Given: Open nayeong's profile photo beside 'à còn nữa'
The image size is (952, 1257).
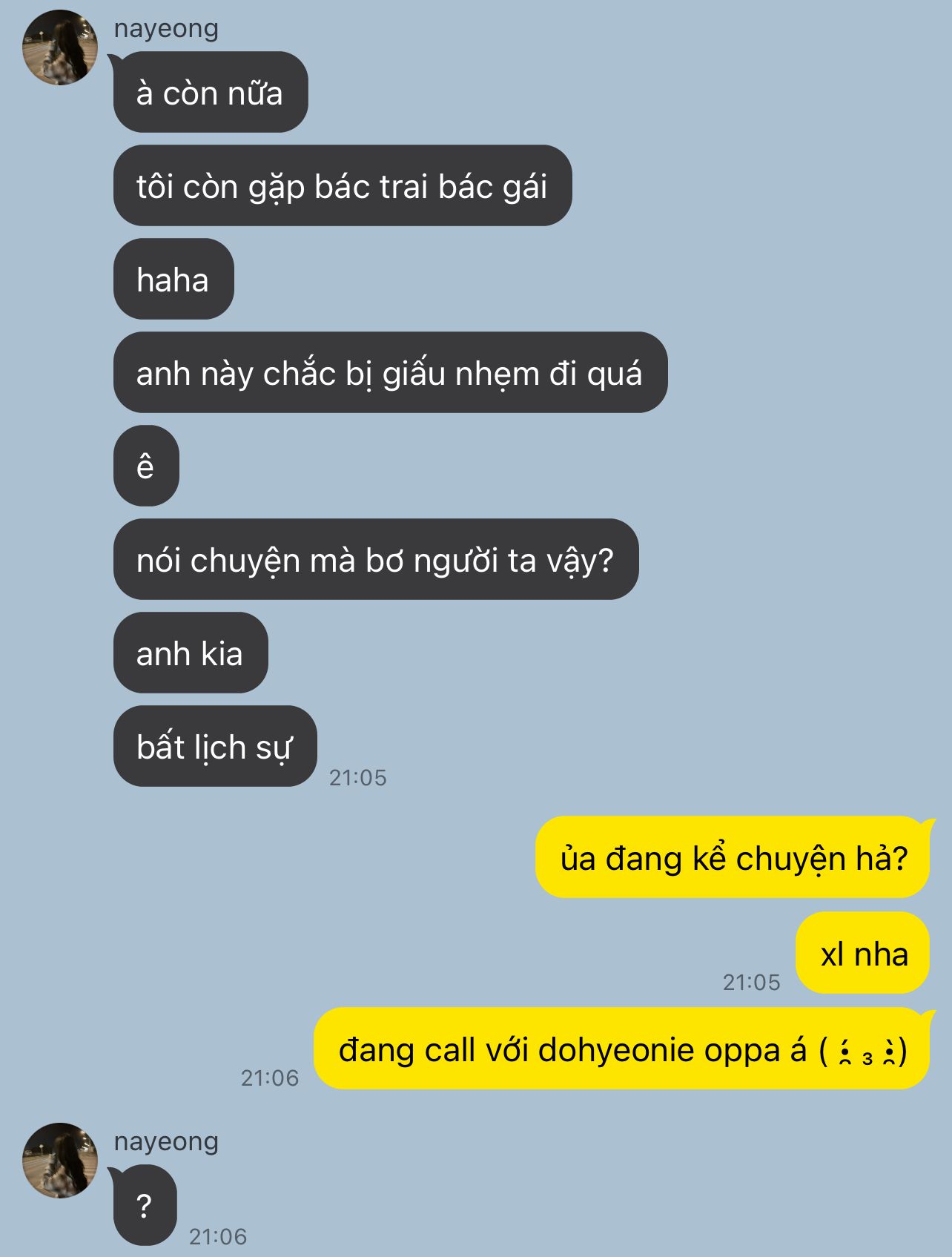Looking at the screenshot, I should pos(60,48).
